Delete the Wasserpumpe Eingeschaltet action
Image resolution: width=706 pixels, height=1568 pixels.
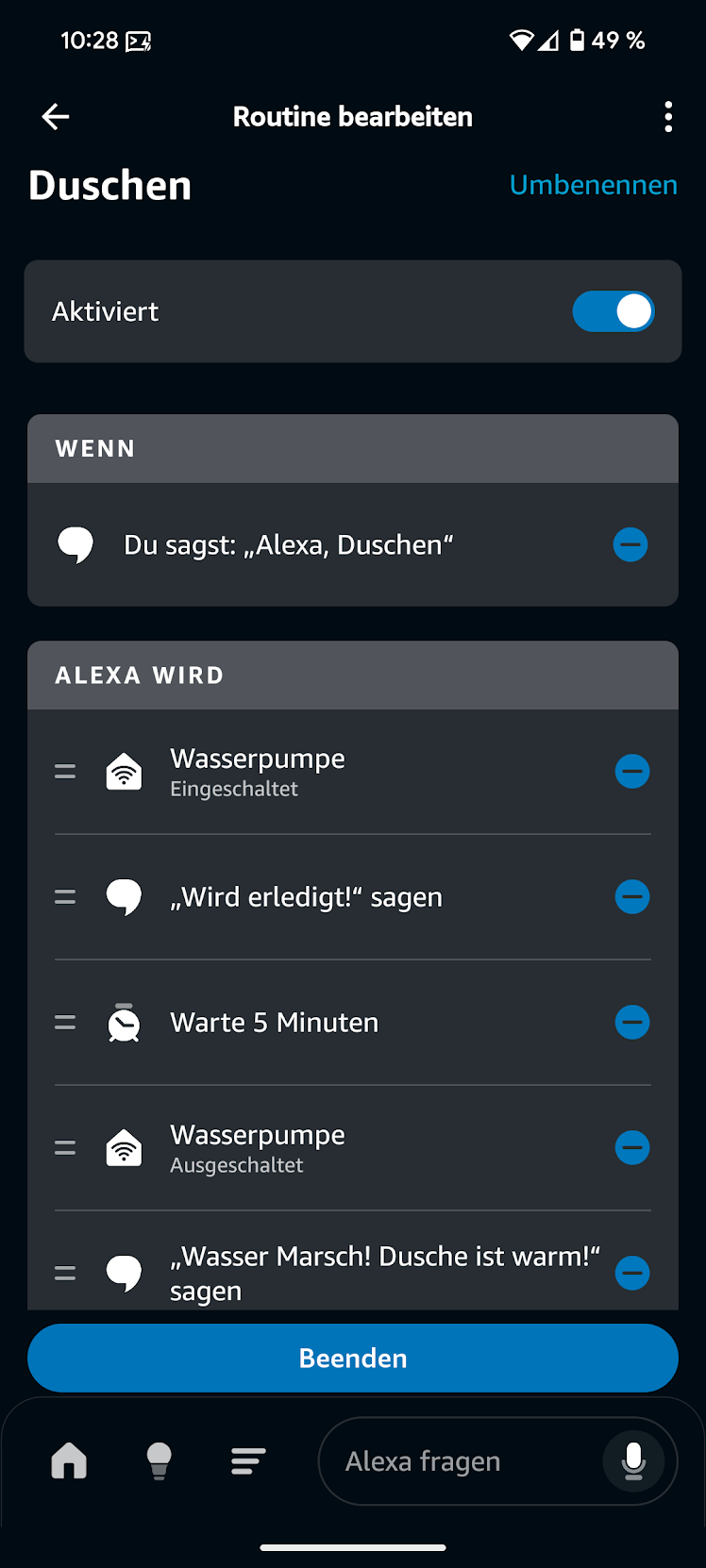coord(632,772)
